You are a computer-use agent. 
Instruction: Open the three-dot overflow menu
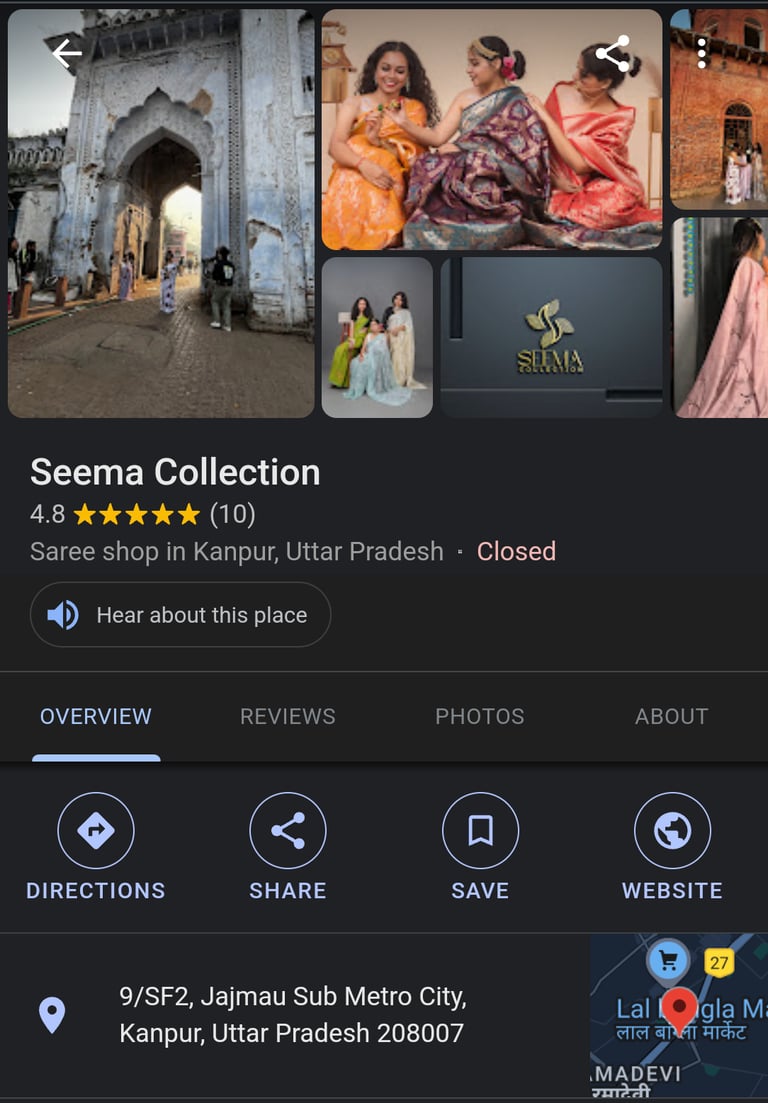tap(702, 54)
